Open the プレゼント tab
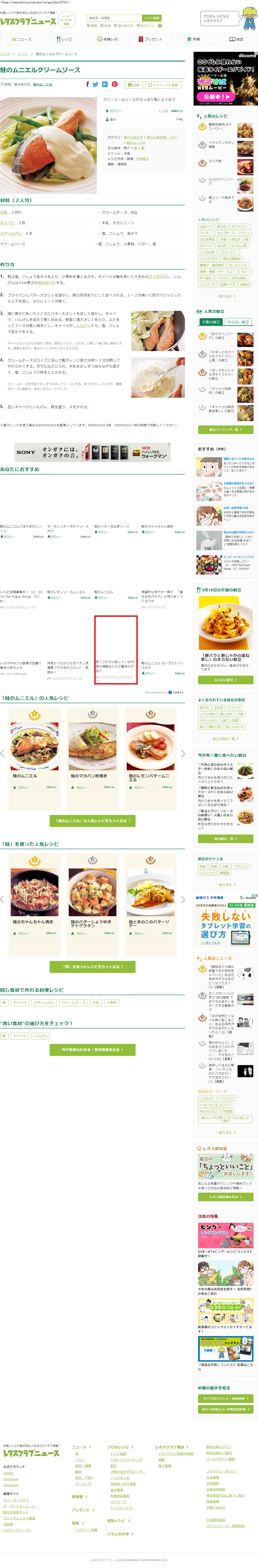258x1568 pixels. (150, 39)
